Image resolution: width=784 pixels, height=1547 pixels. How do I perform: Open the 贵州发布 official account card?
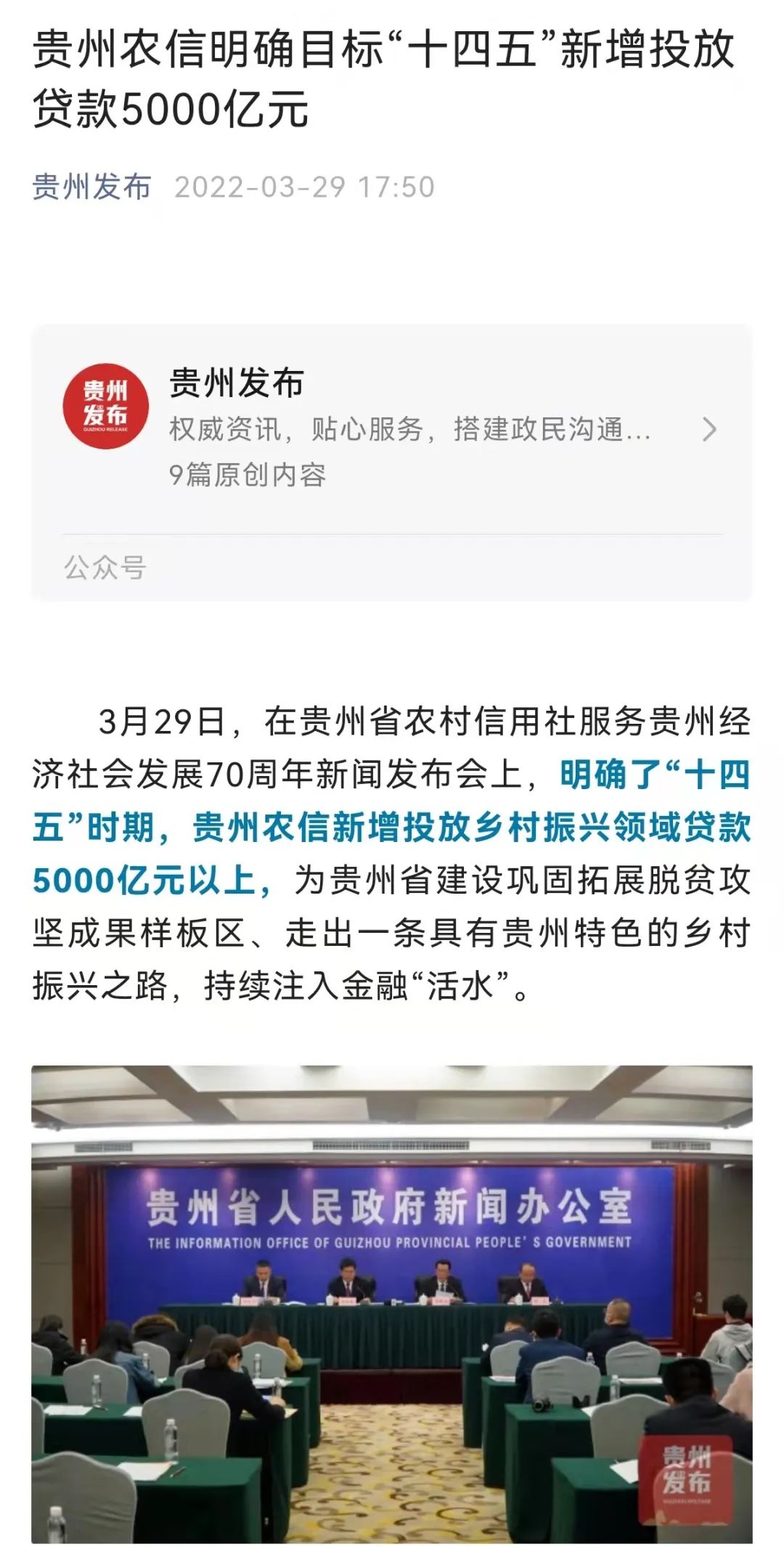click(391, 430)
